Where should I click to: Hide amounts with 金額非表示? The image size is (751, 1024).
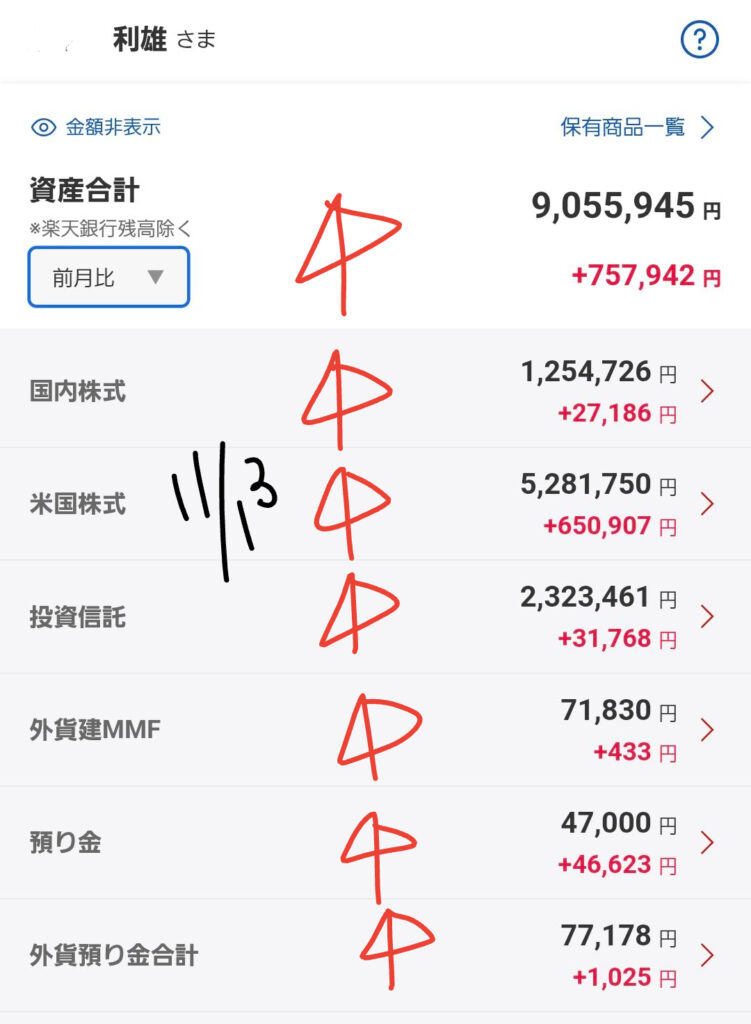pos(97,127)
